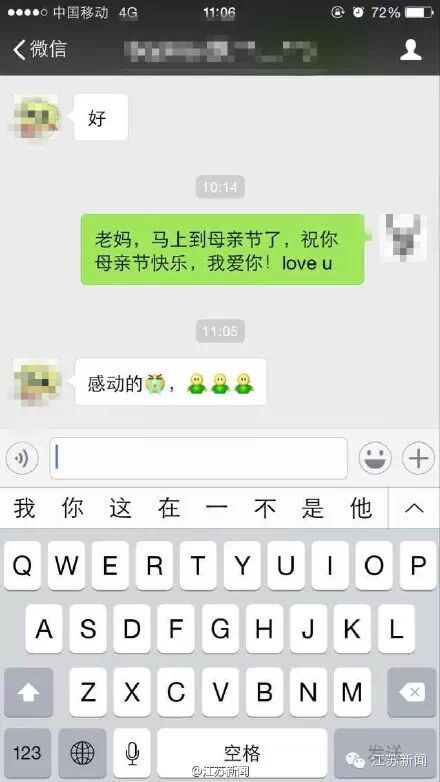Viewport: 440px width, 782px height.
Task: Choose suggested word 你
Action: pyautogui.click(x=73, y=509)
